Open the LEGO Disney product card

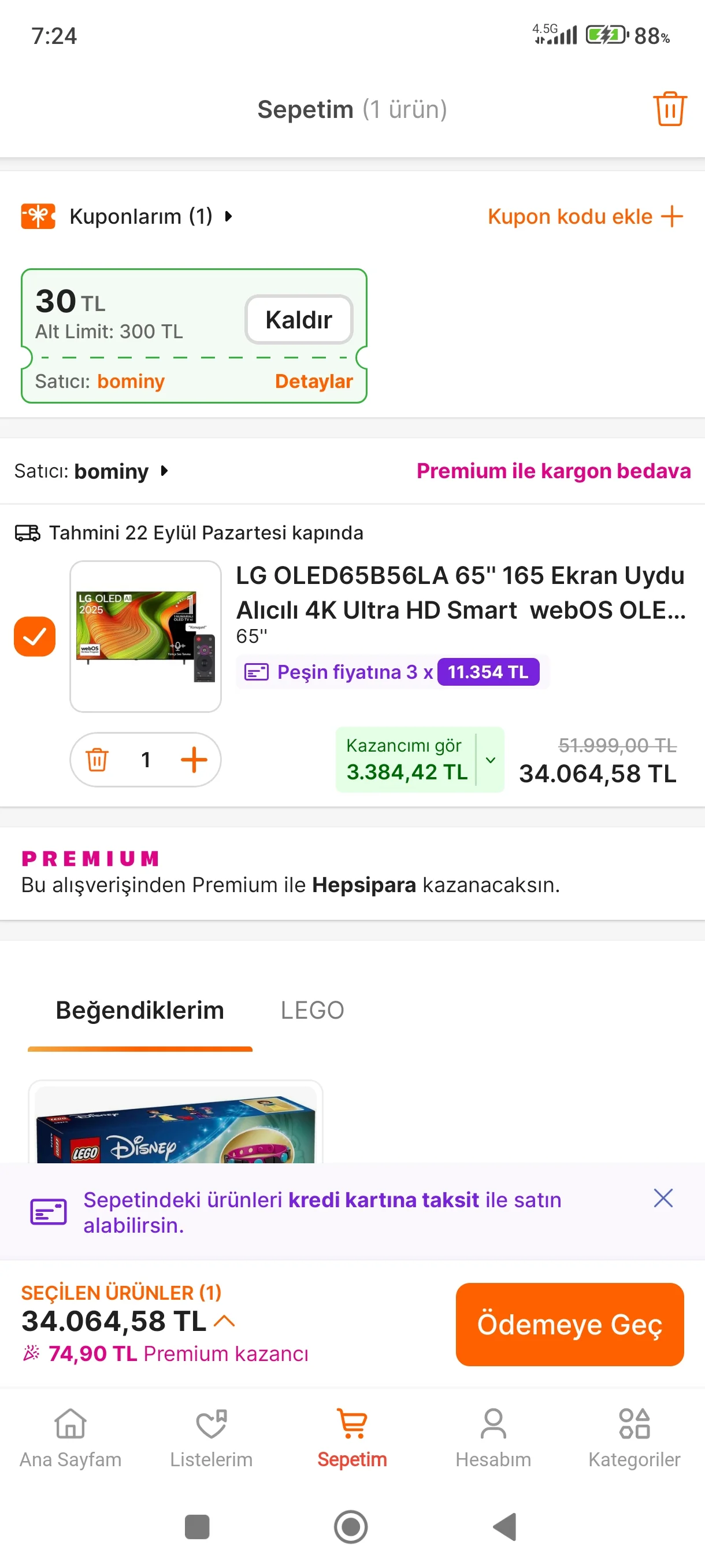pyautogui.click(x=175, y=1123)
